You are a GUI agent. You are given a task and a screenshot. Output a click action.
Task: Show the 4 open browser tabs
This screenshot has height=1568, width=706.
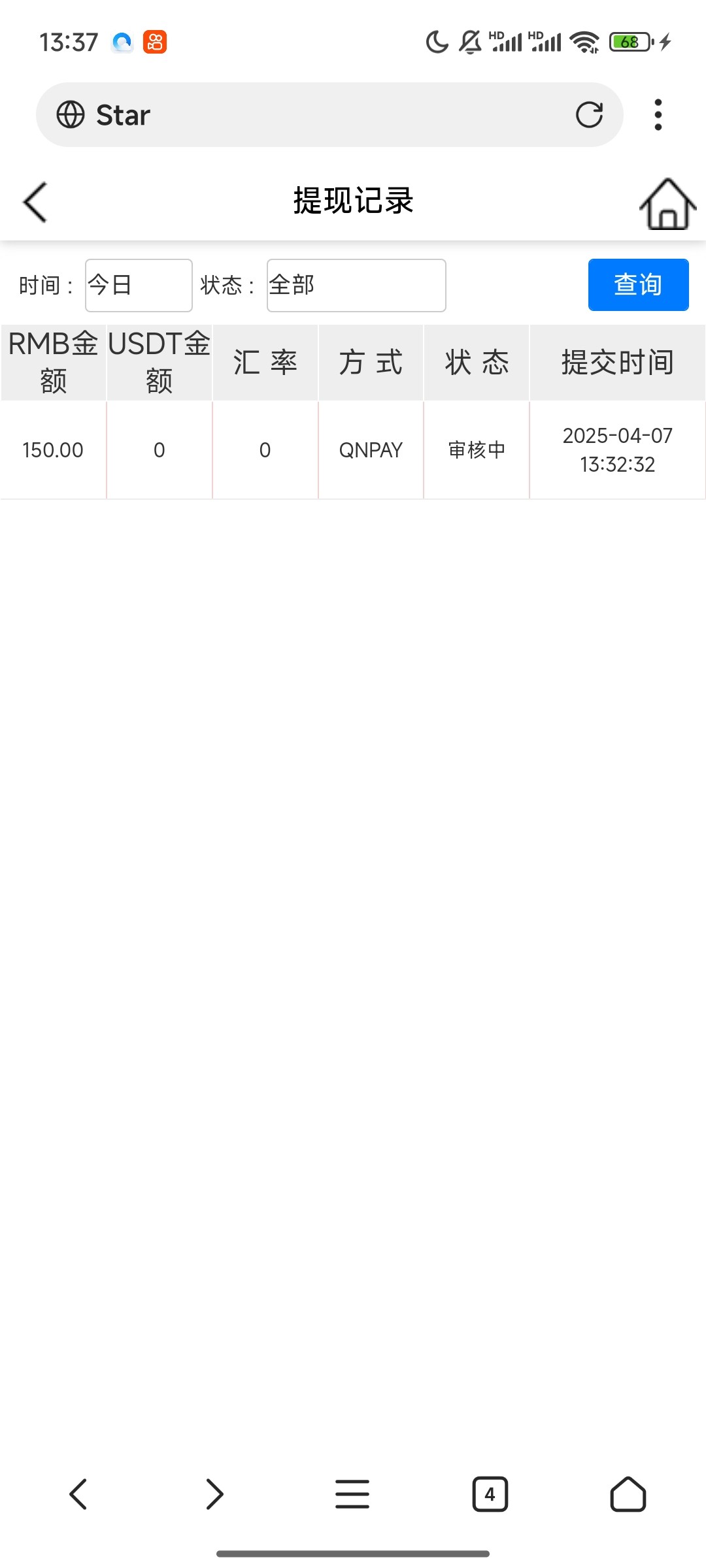tap(490, 1494)
